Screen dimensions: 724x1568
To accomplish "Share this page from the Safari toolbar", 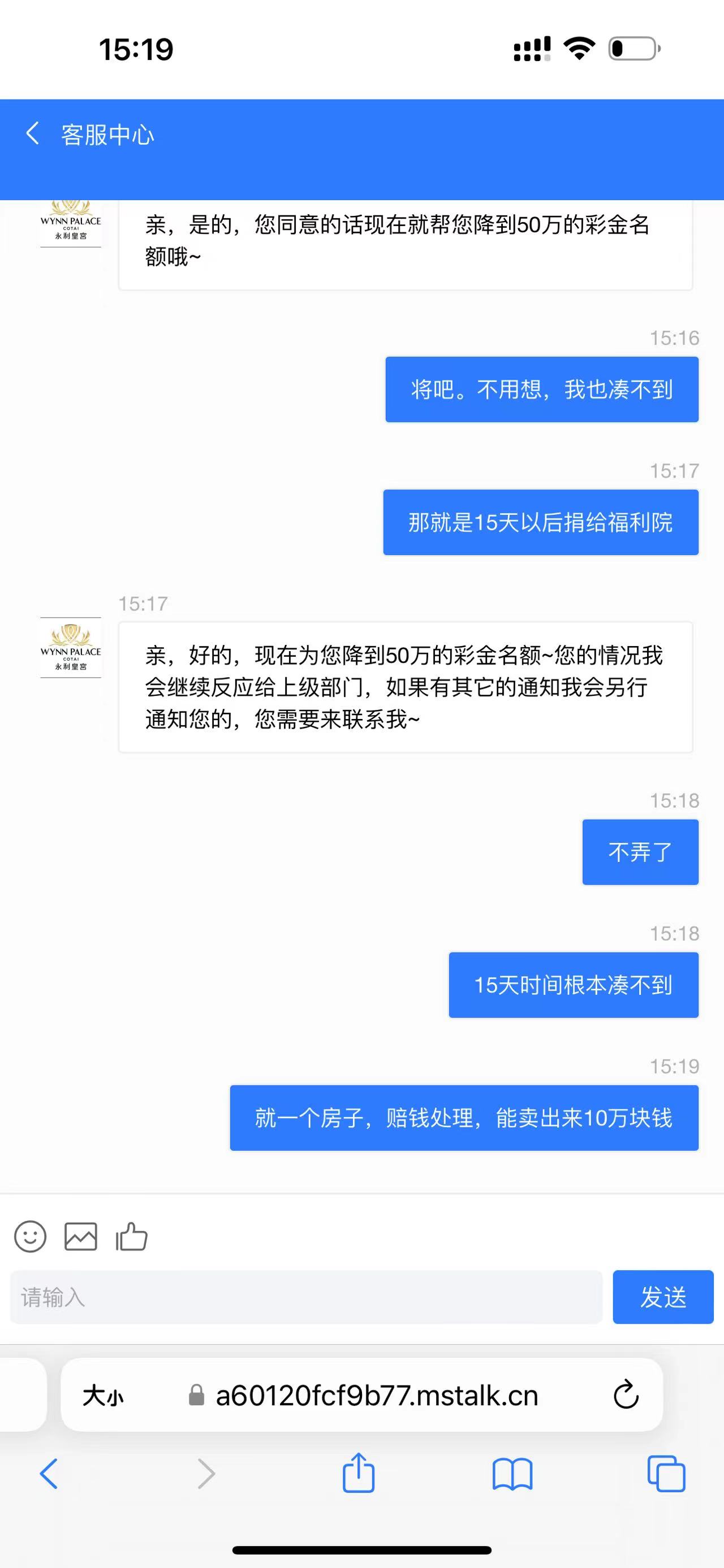I will (x=358, y=1472).
